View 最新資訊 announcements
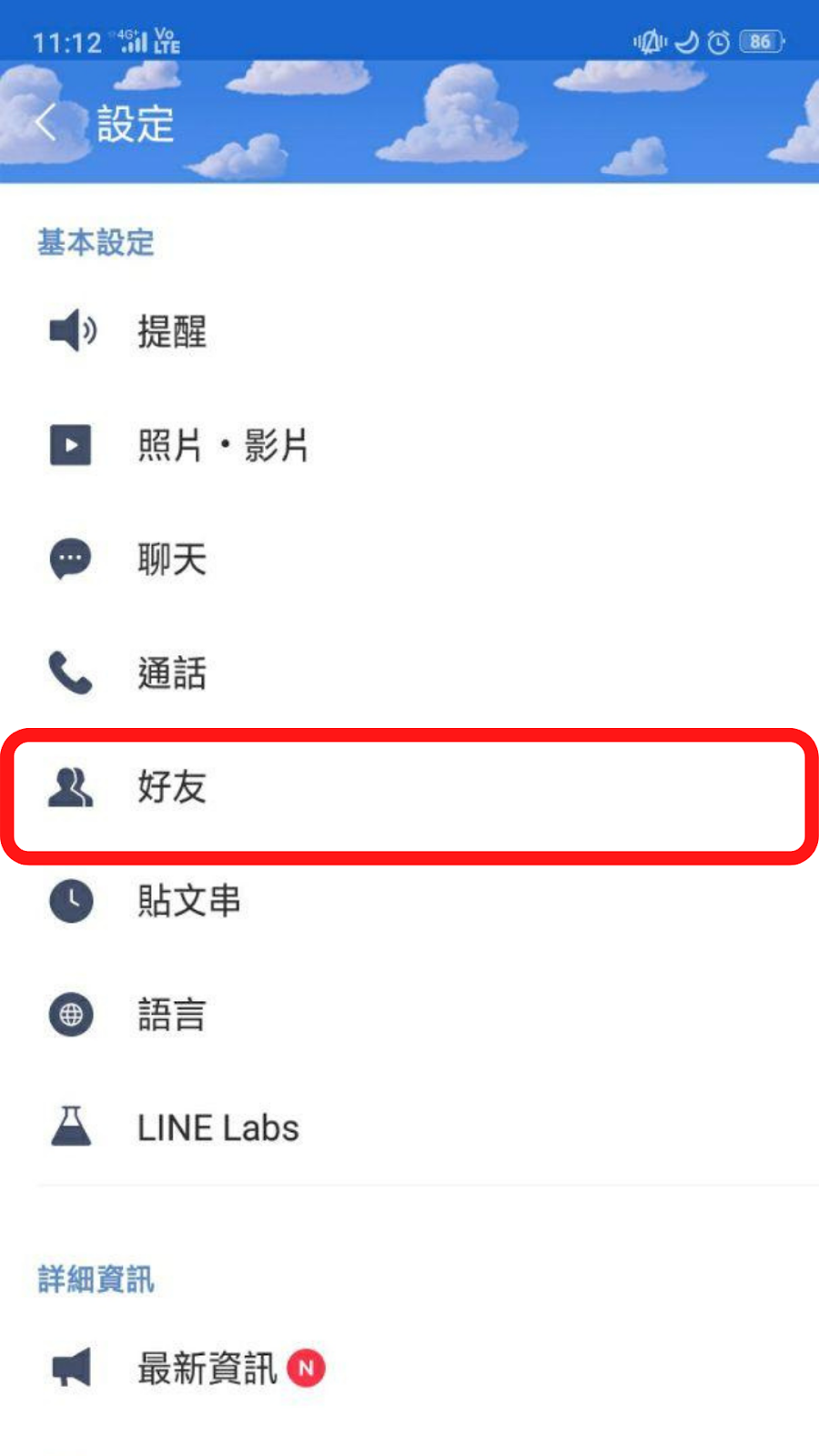The image size is (819, 1456). point(207,1369)
